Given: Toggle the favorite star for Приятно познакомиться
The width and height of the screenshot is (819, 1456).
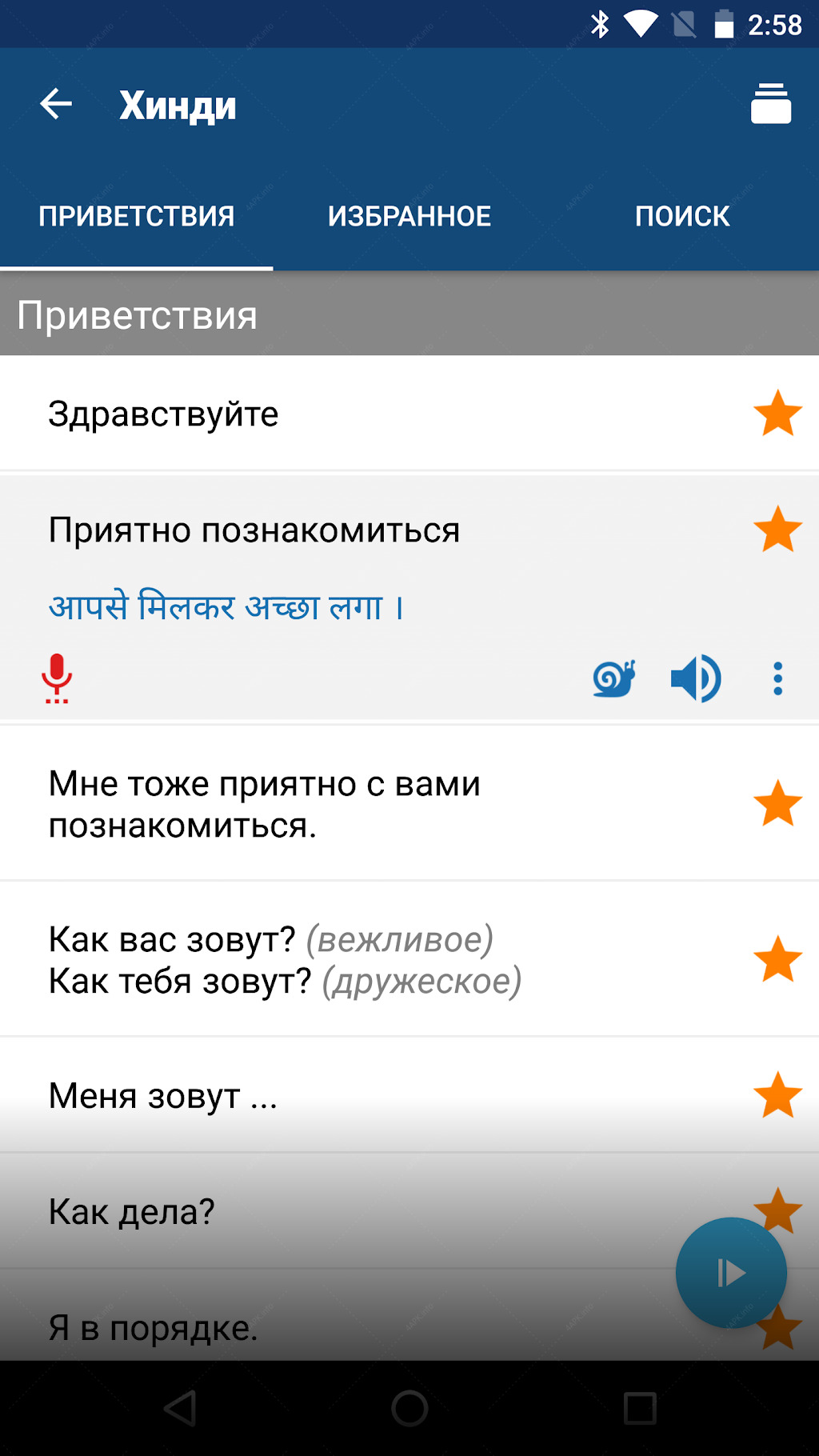Looking at the screenshot, I should 777,530.
